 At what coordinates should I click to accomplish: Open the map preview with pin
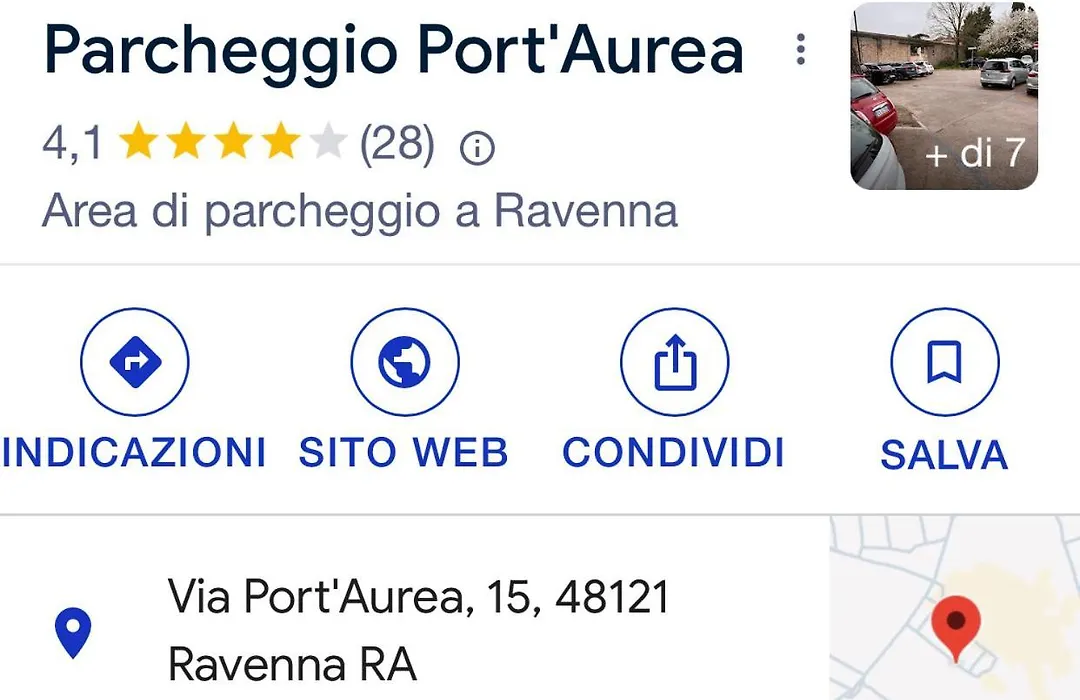pos(954,610)
